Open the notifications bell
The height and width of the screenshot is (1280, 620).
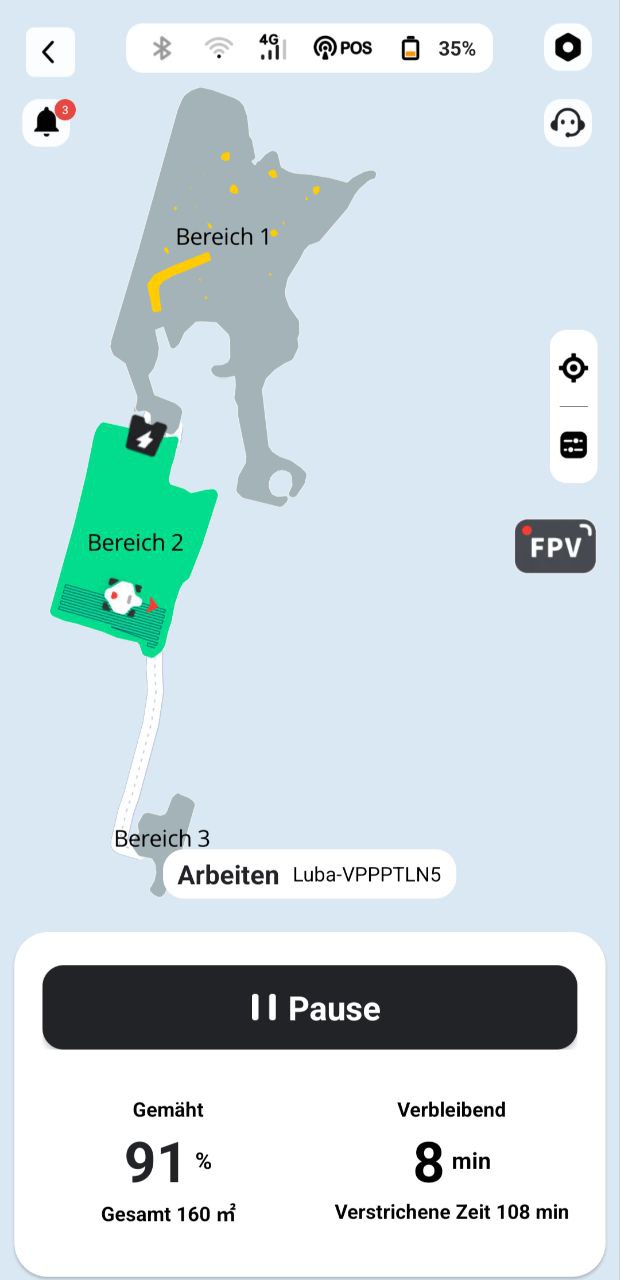click(x=47, y=122)
